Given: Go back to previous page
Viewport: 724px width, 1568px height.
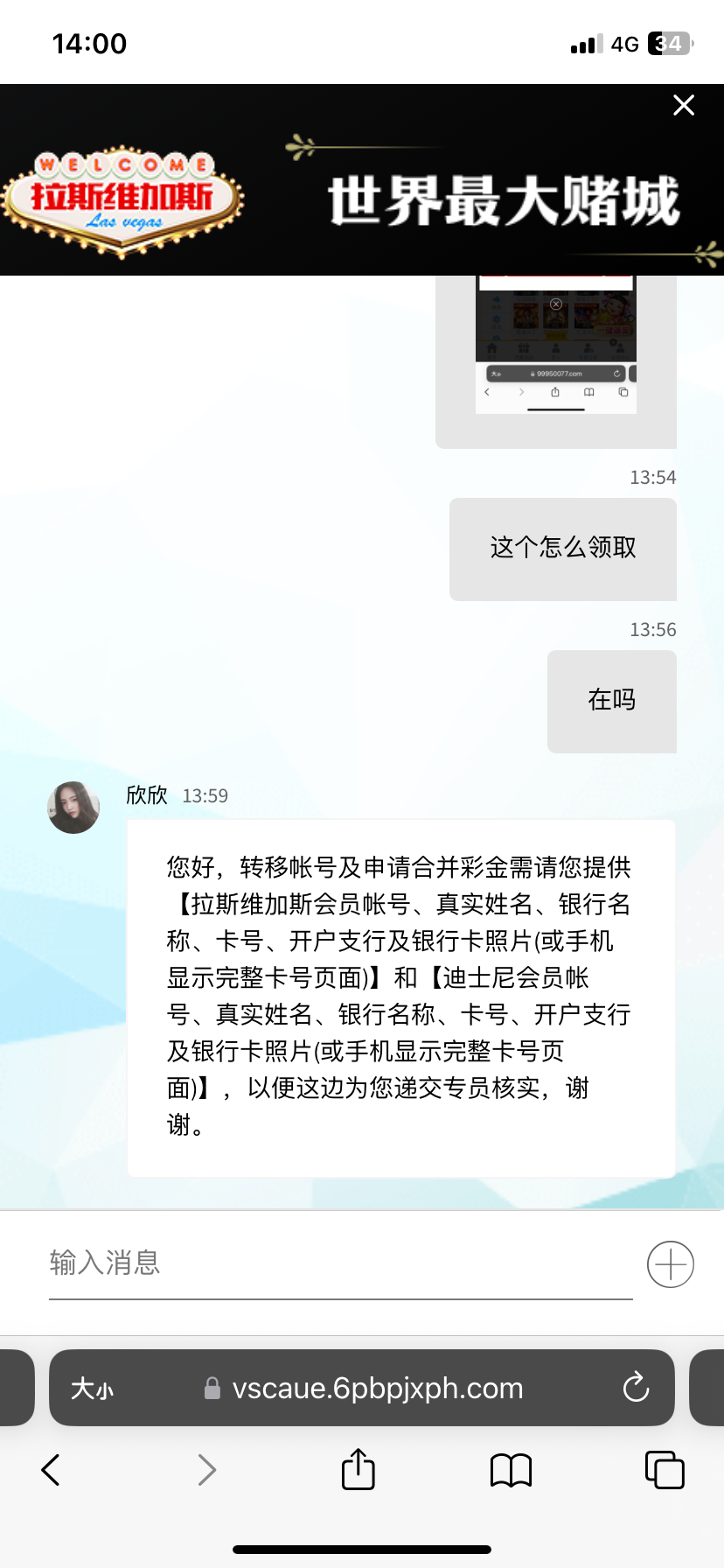Looking at the screenshot, I should click(52, 1470).
